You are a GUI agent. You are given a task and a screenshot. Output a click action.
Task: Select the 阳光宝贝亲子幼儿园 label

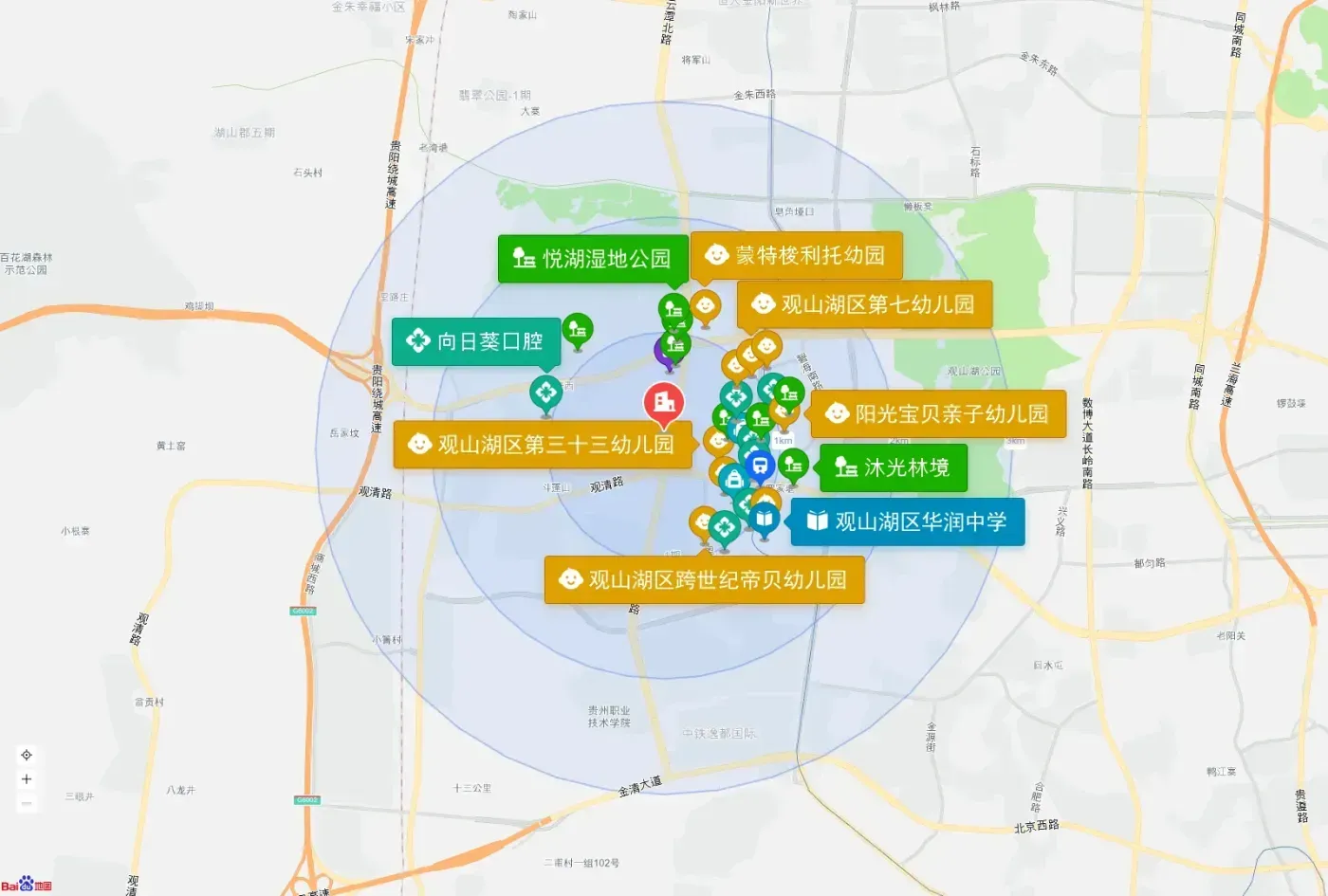tap(938, 414)
